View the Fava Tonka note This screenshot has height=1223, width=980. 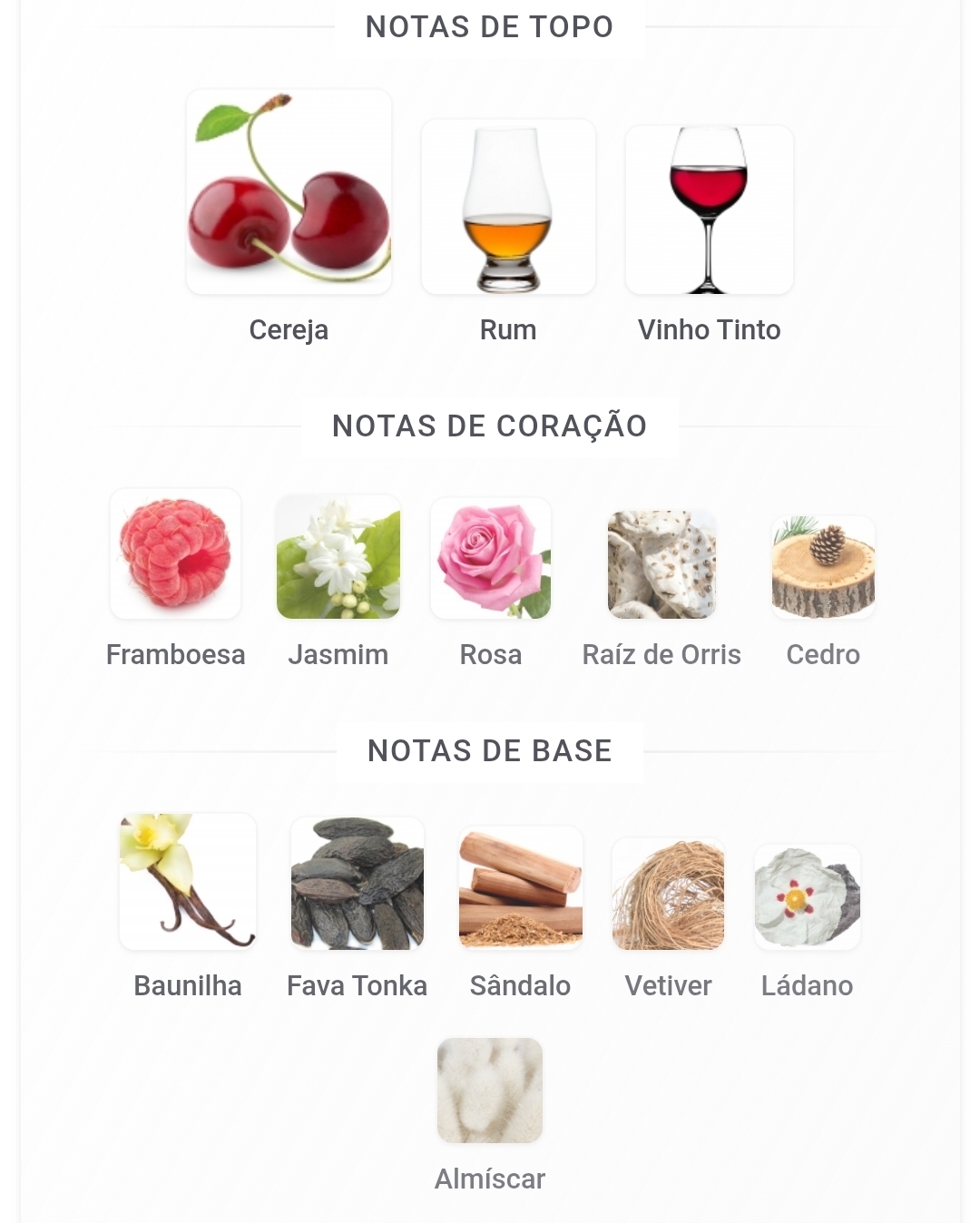358,884
